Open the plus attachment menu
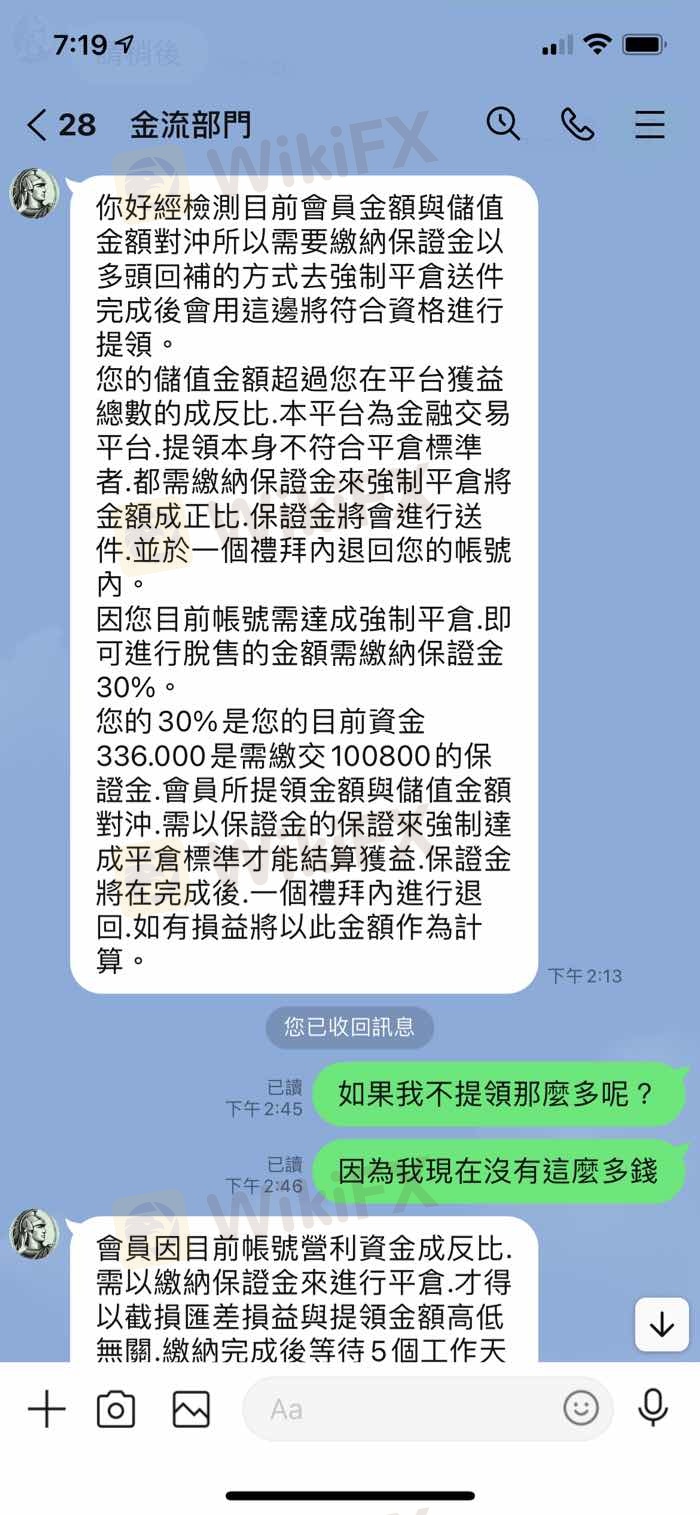The width and height of the screenshot is (700, 1515). (46, 1410)
